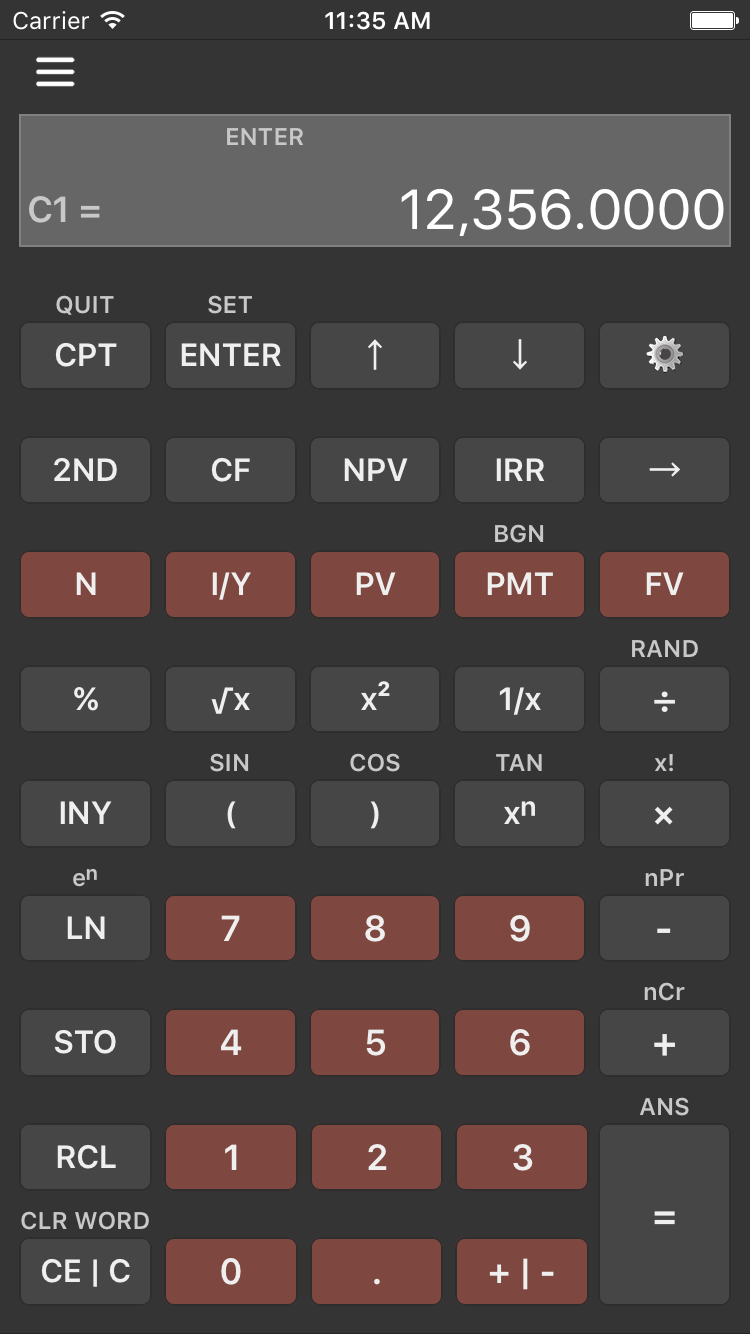Viewport: 750px width, 1334px height.
Task: Select the IRR key
Action: pos(520,470)
